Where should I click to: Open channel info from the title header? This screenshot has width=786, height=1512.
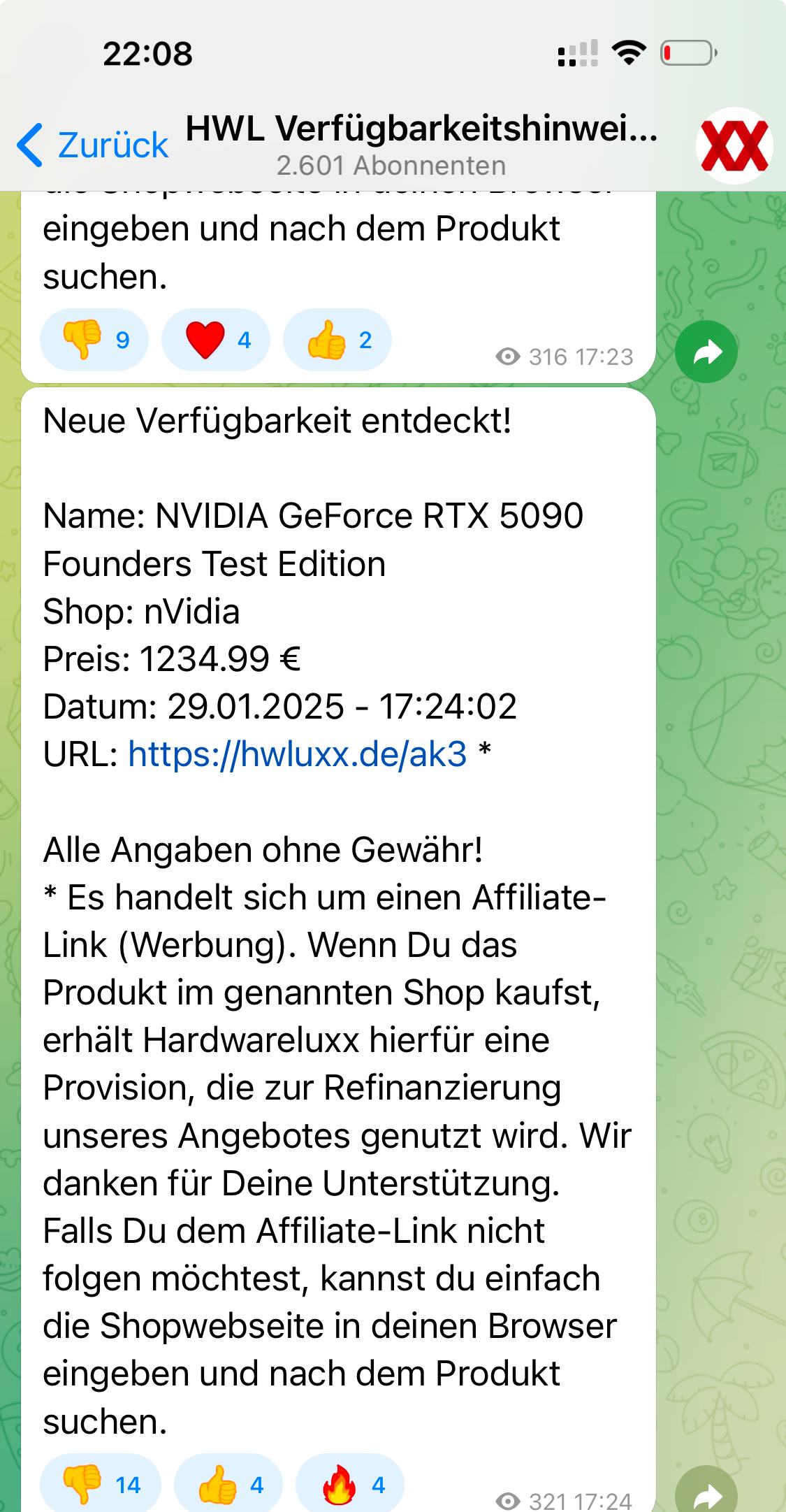click(x=421, y=143)
